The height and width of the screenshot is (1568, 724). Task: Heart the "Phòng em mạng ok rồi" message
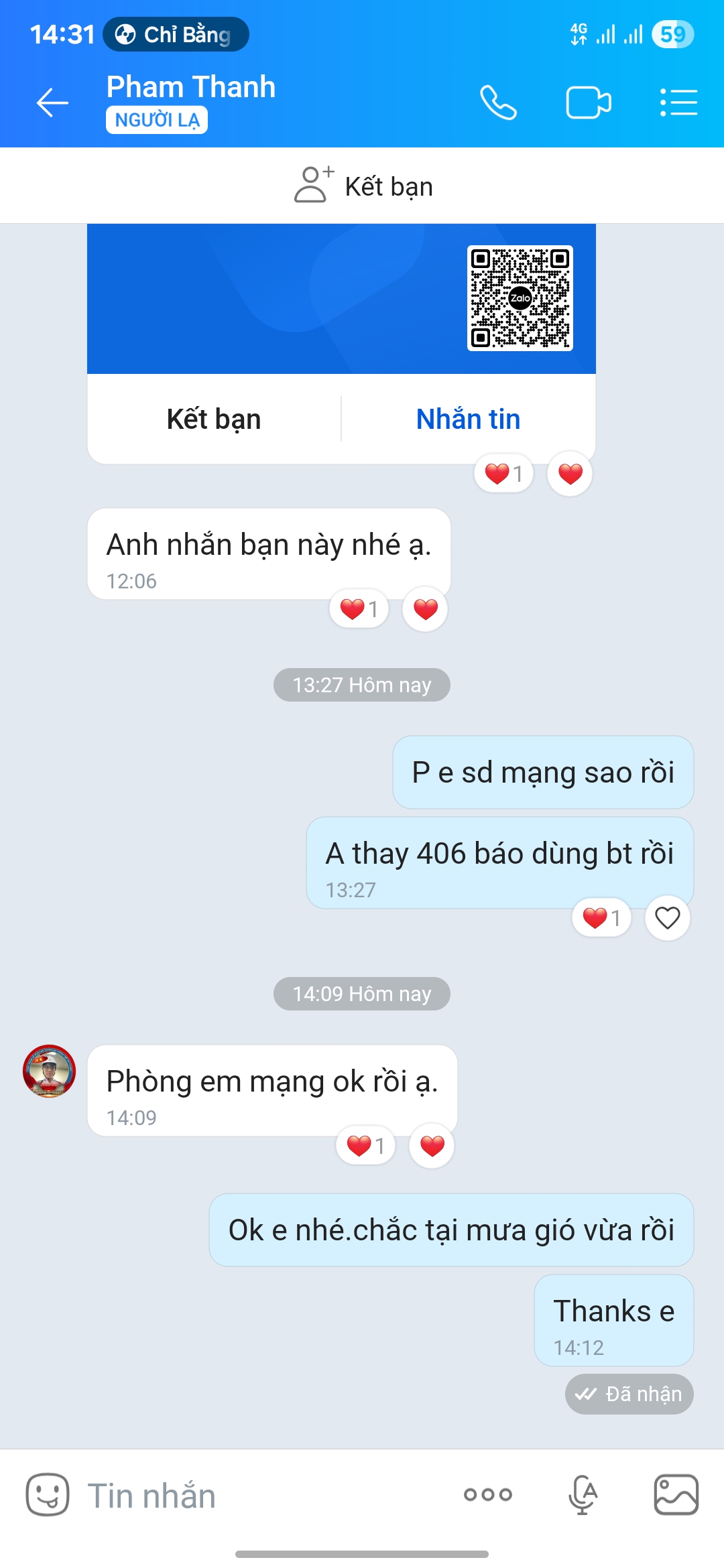(x=432, y=1146)
